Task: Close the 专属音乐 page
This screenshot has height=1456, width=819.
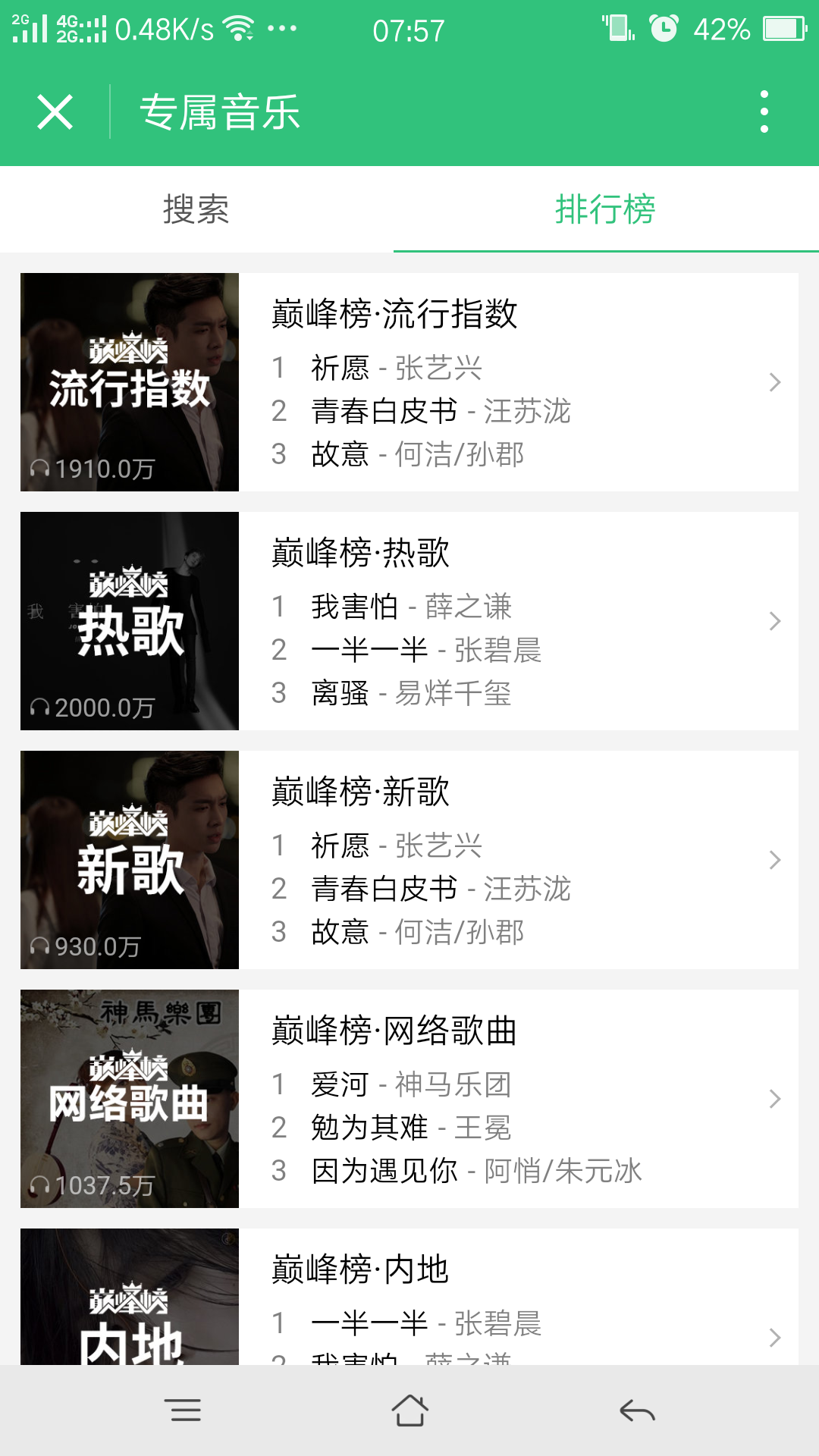Action: tap(55, 112)
